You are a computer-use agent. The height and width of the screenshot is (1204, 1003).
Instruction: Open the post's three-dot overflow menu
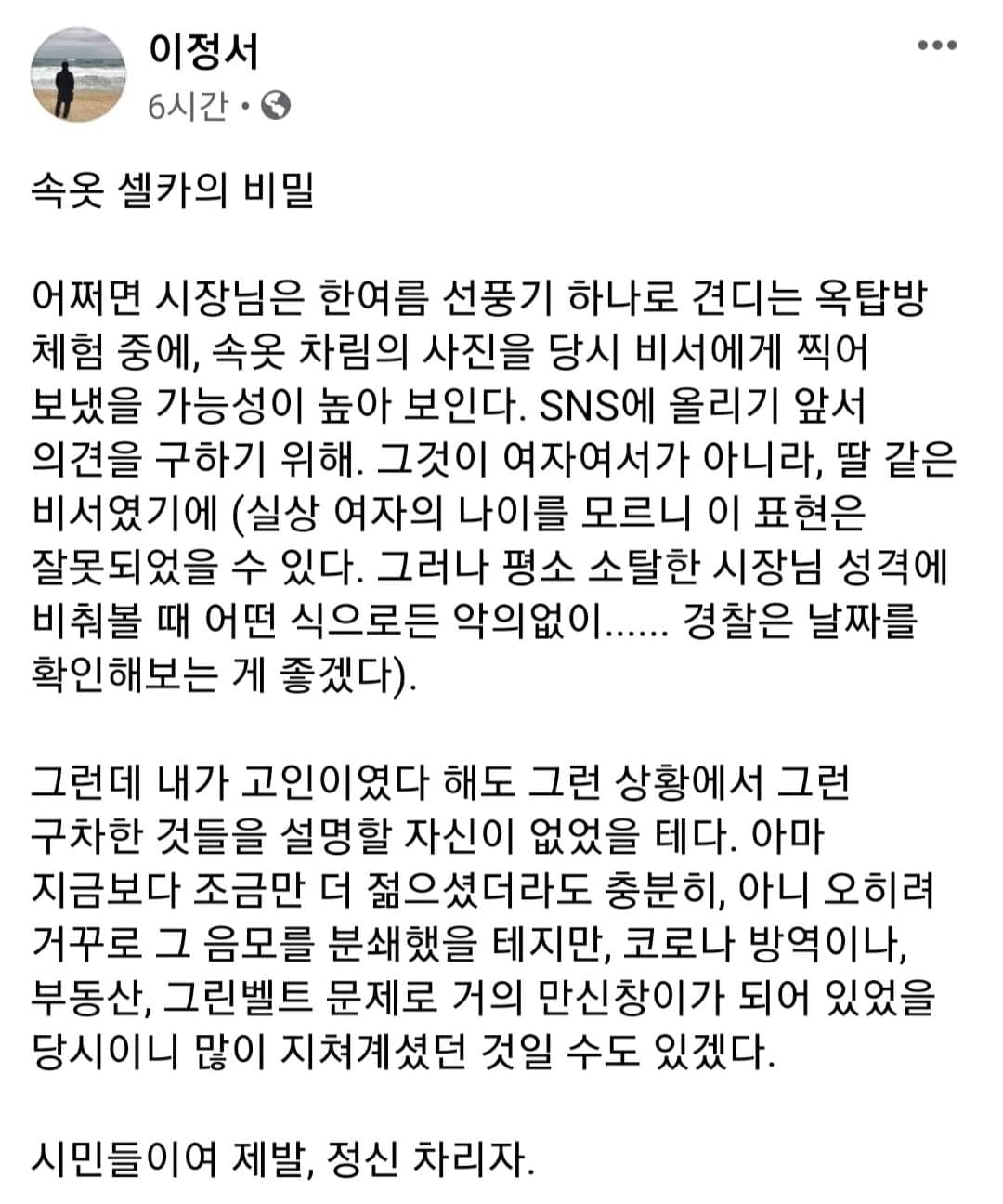[936, 46]
